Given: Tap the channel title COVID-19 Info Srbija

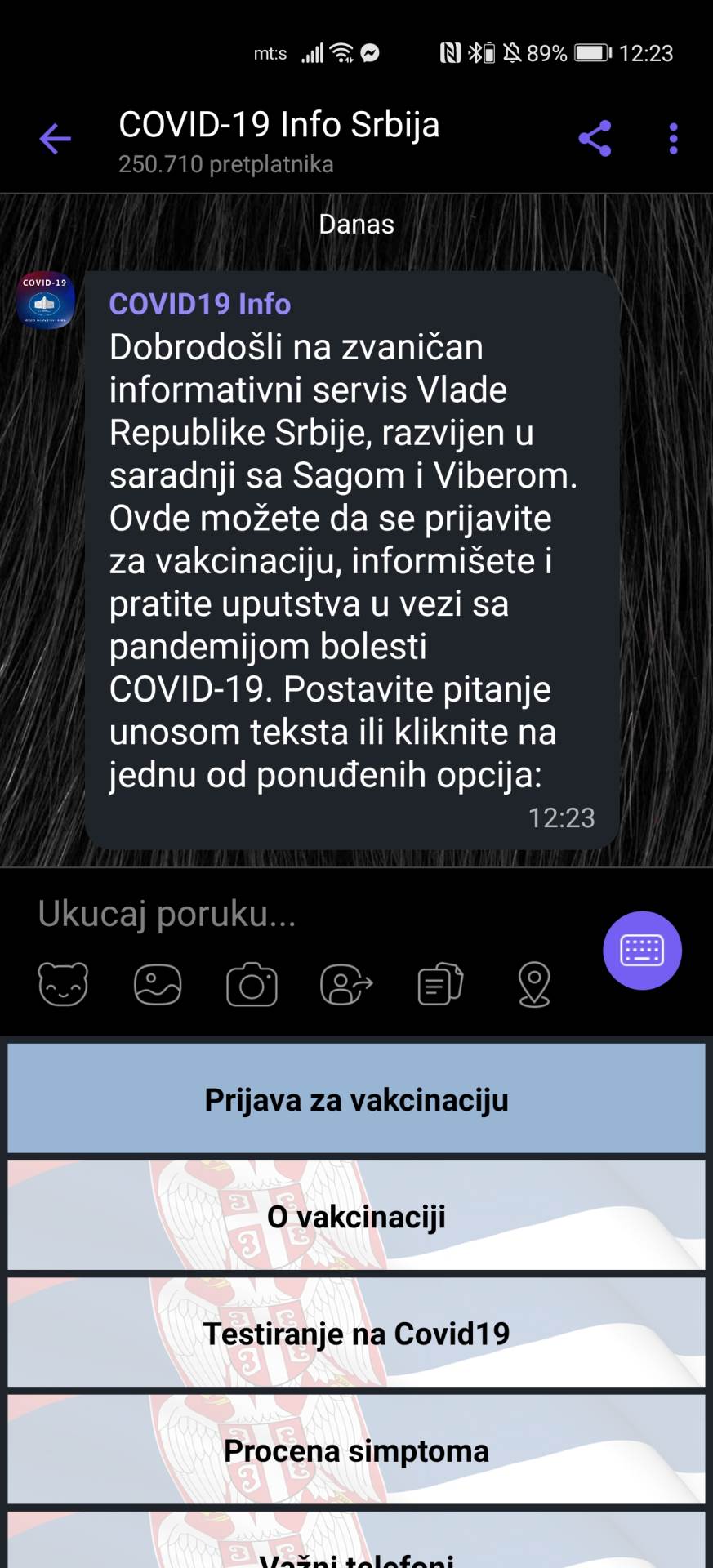Looking at the screenshot, I should pyautogui.click(x=279, y=124).
